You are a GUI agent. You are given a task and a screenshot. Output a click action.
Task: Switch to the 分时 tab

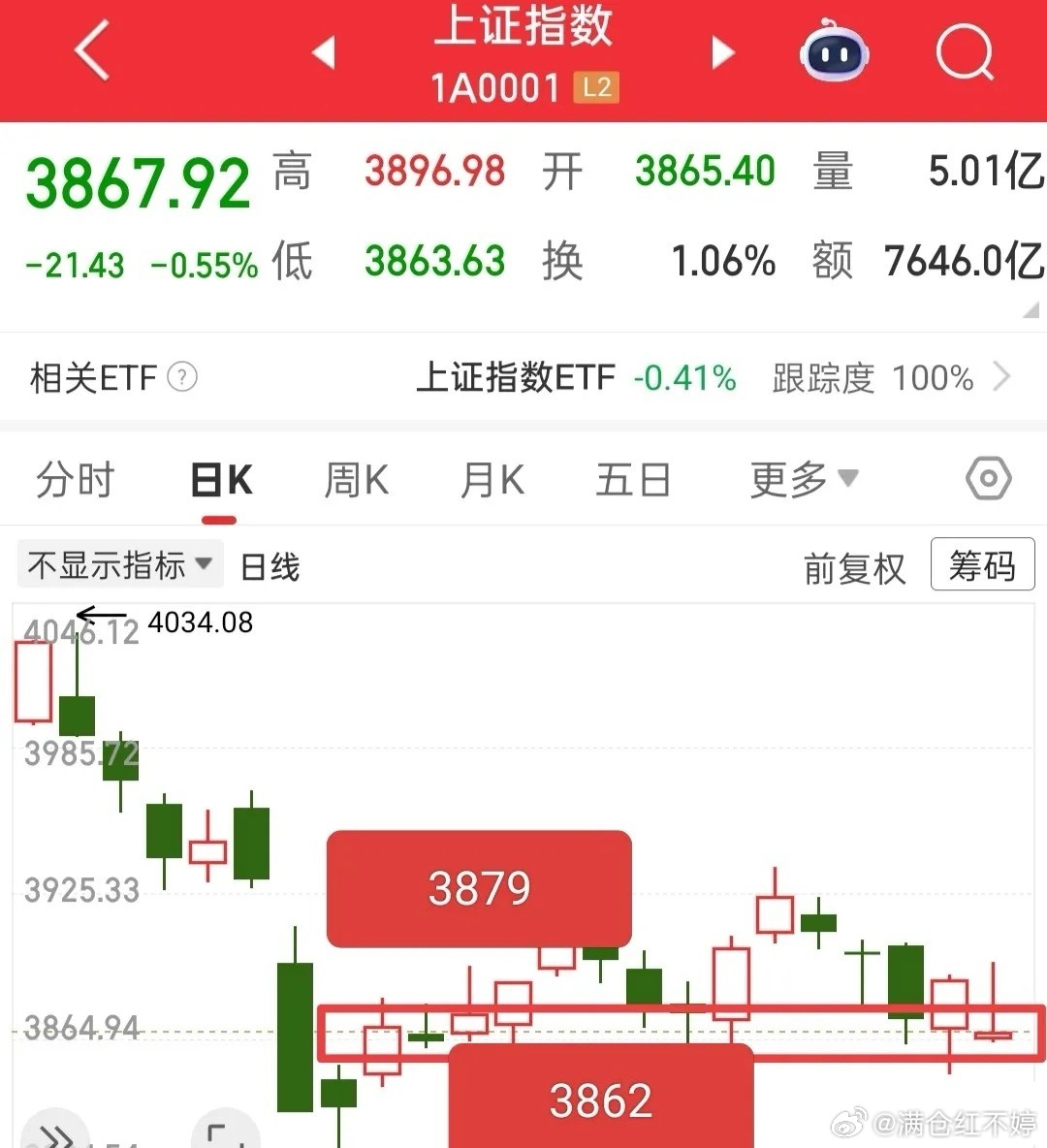(76, 479)
